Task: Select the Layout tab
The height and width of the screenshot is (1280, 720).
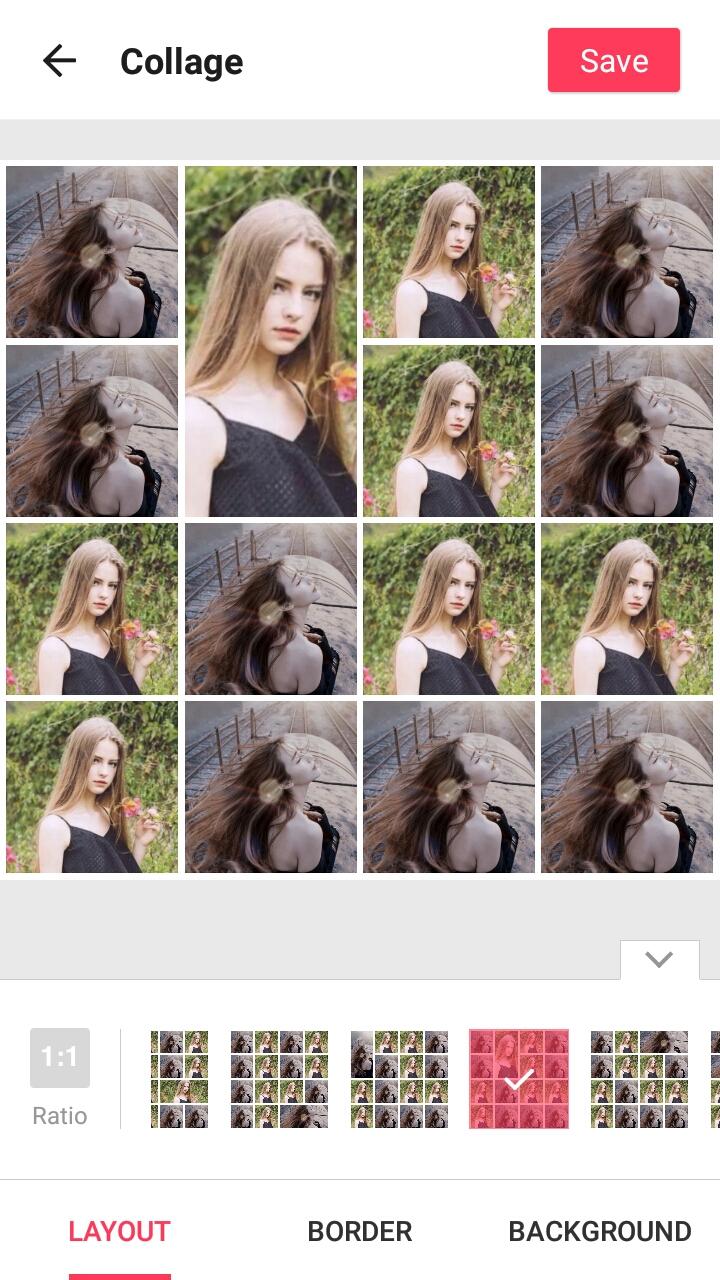Action: 119,1231
